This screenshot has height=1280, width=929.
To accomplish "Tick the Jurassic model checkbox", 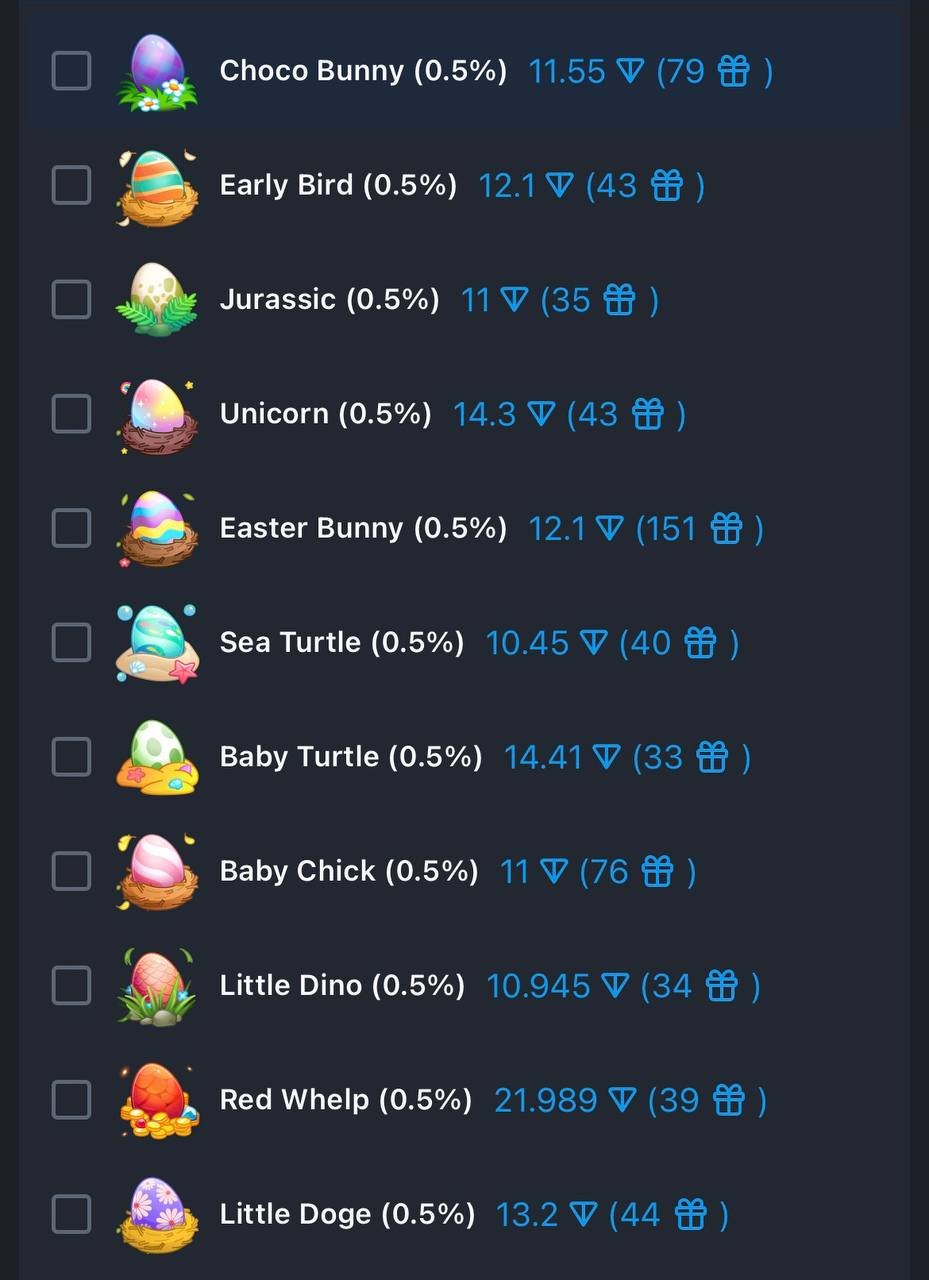I will coord(71,299).
